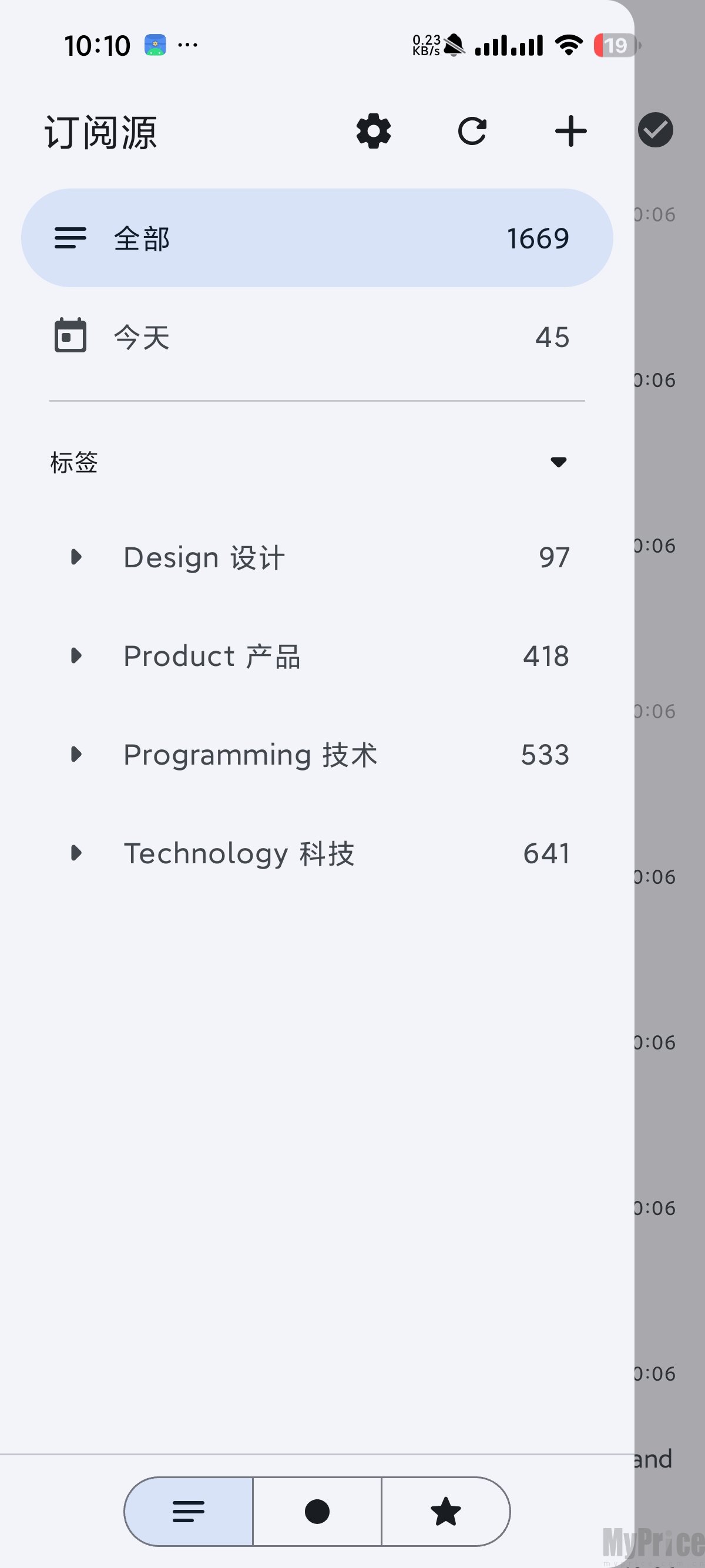Switch to all-articles view via lines icon
Image resolution: width=705 pixels, height=1568 pixels.
187,1512
